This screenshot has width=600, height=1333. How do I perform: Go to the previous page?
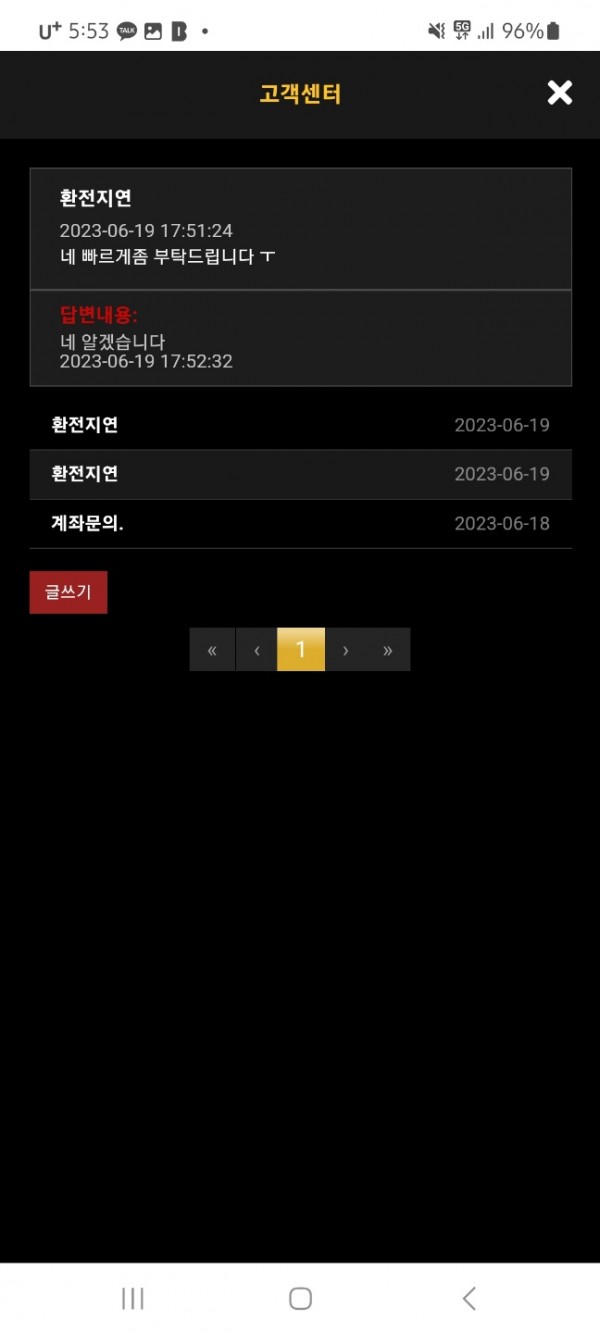click(257, 650)
